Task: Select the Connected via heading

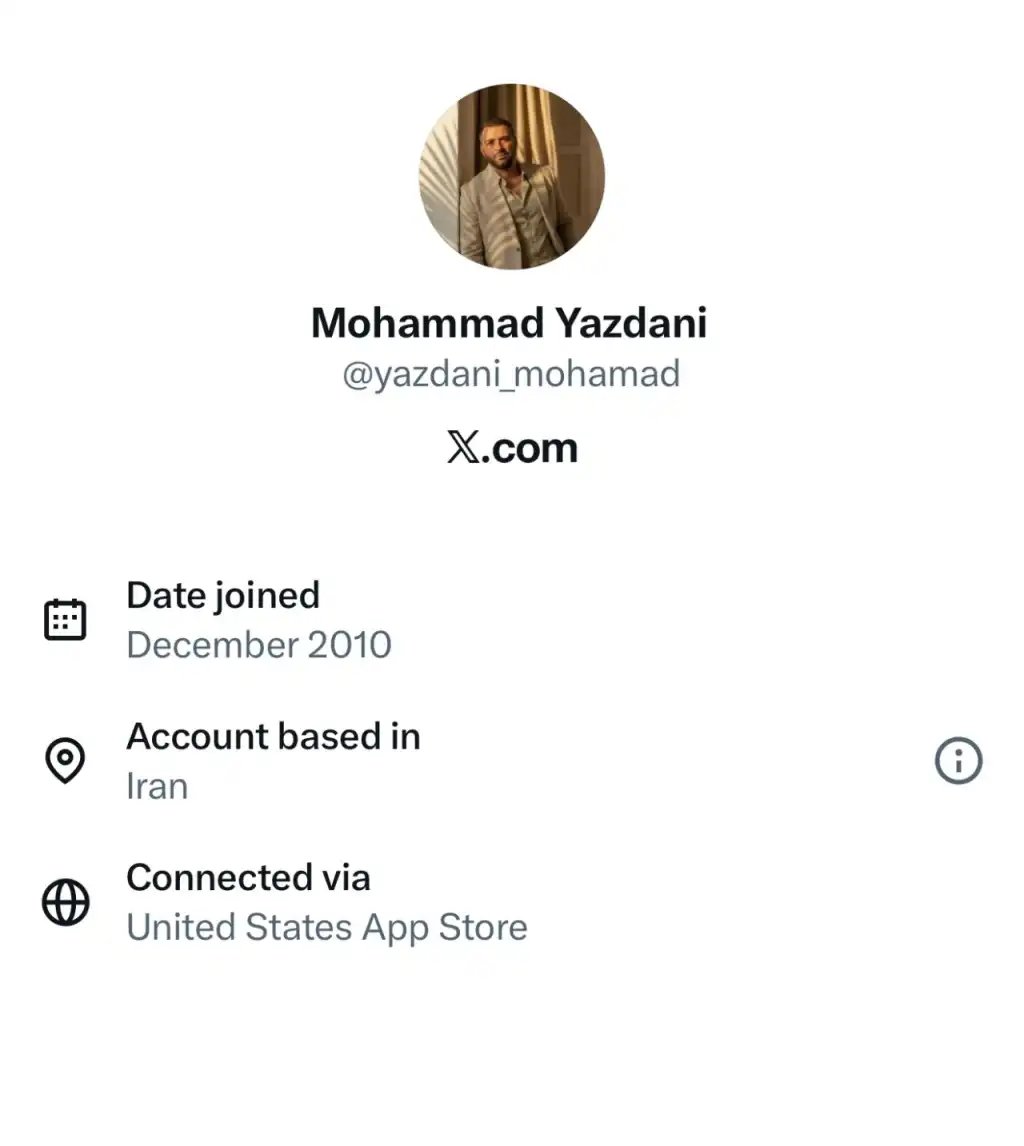Action: [248, 877]
